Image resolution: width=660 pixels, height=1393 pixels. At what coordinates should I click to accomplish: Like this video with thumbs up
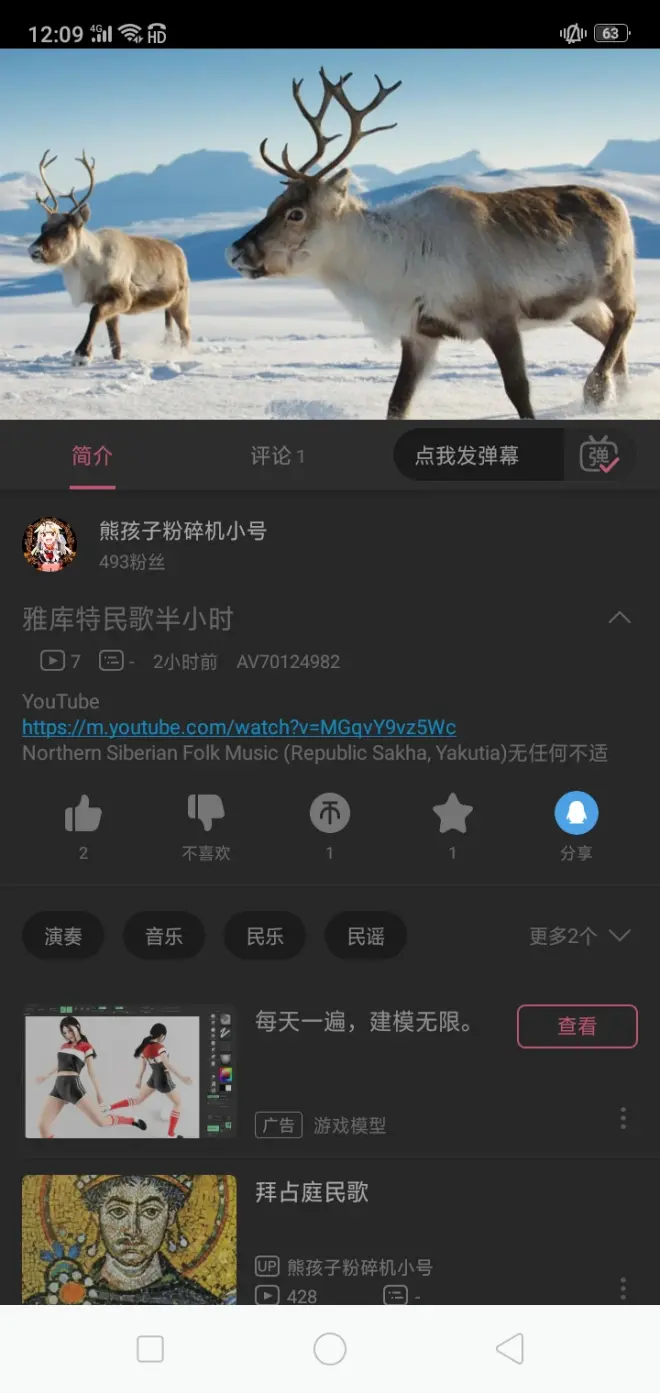tap(83, 816)
